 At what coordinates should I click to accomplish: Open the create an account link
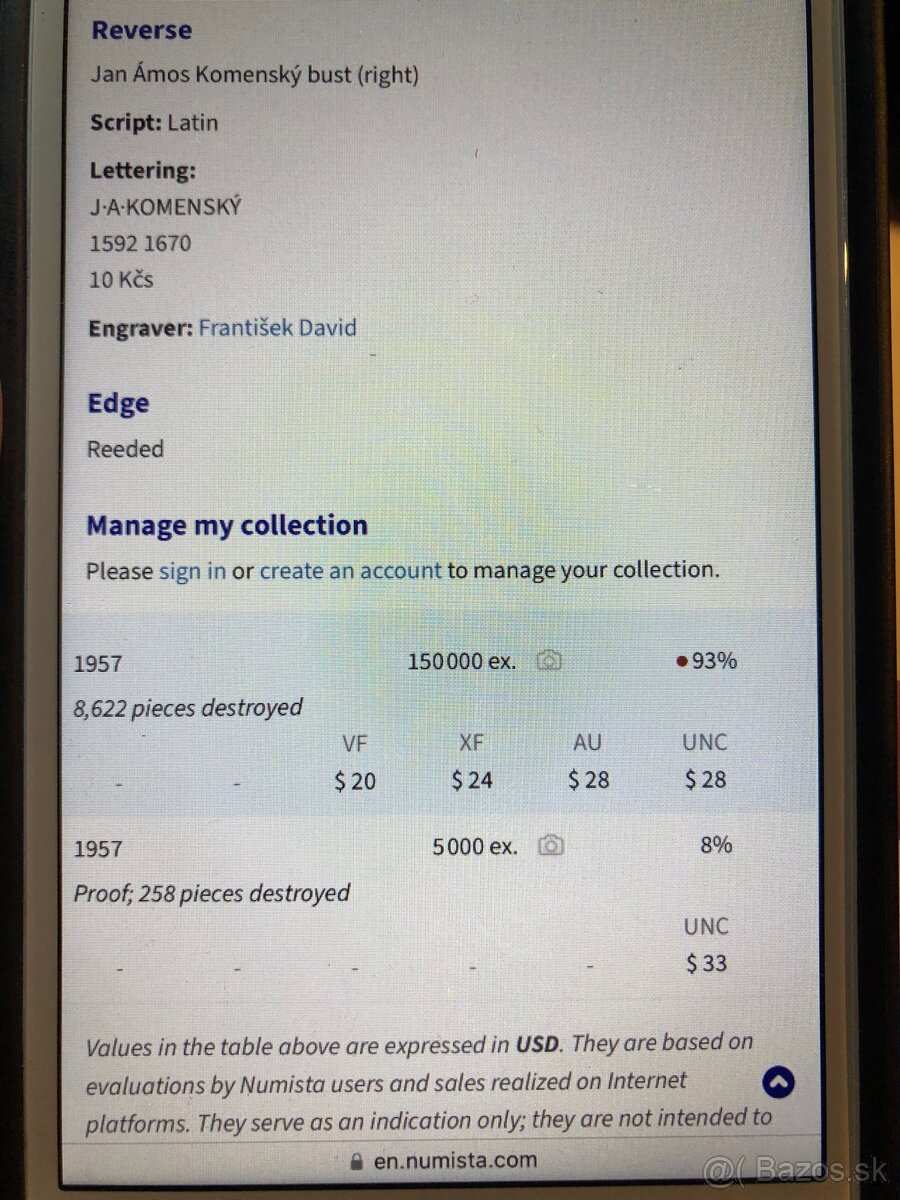pos(350,571)
